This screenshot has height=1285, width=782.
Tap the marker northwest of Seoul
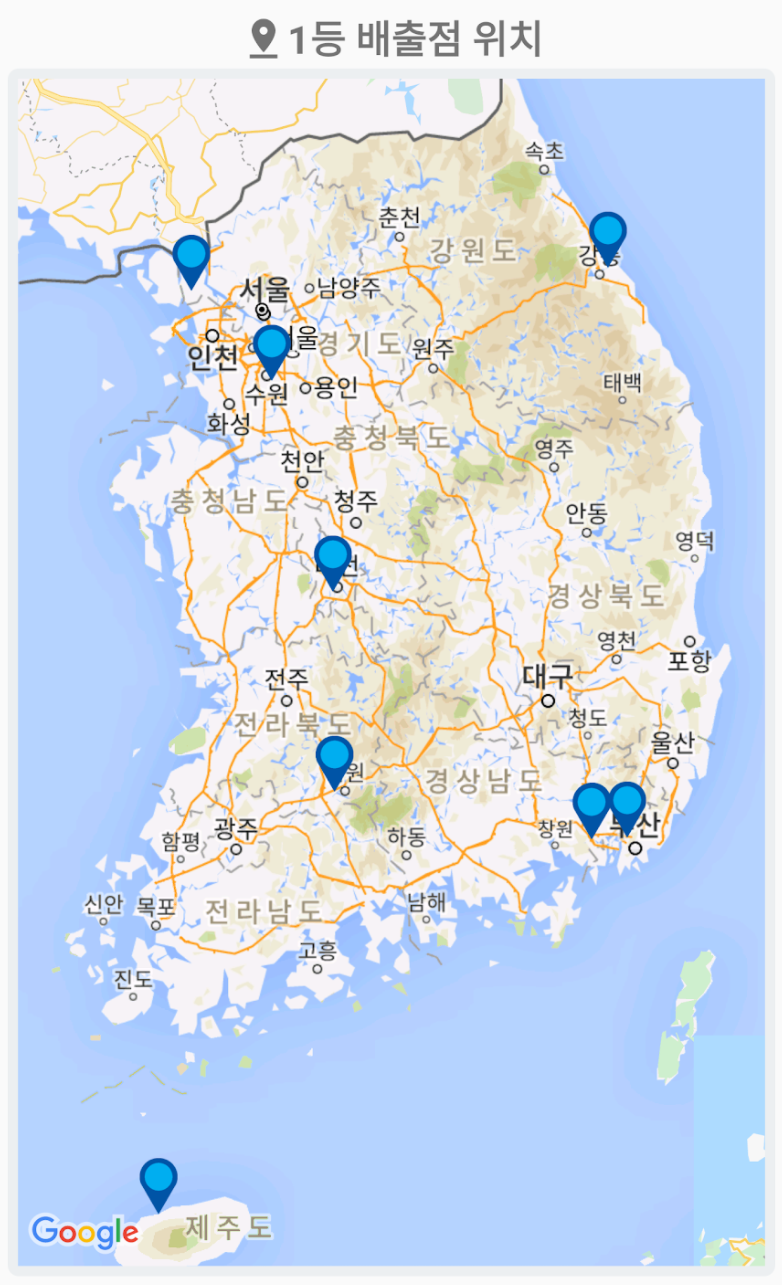tap(191, 258)
